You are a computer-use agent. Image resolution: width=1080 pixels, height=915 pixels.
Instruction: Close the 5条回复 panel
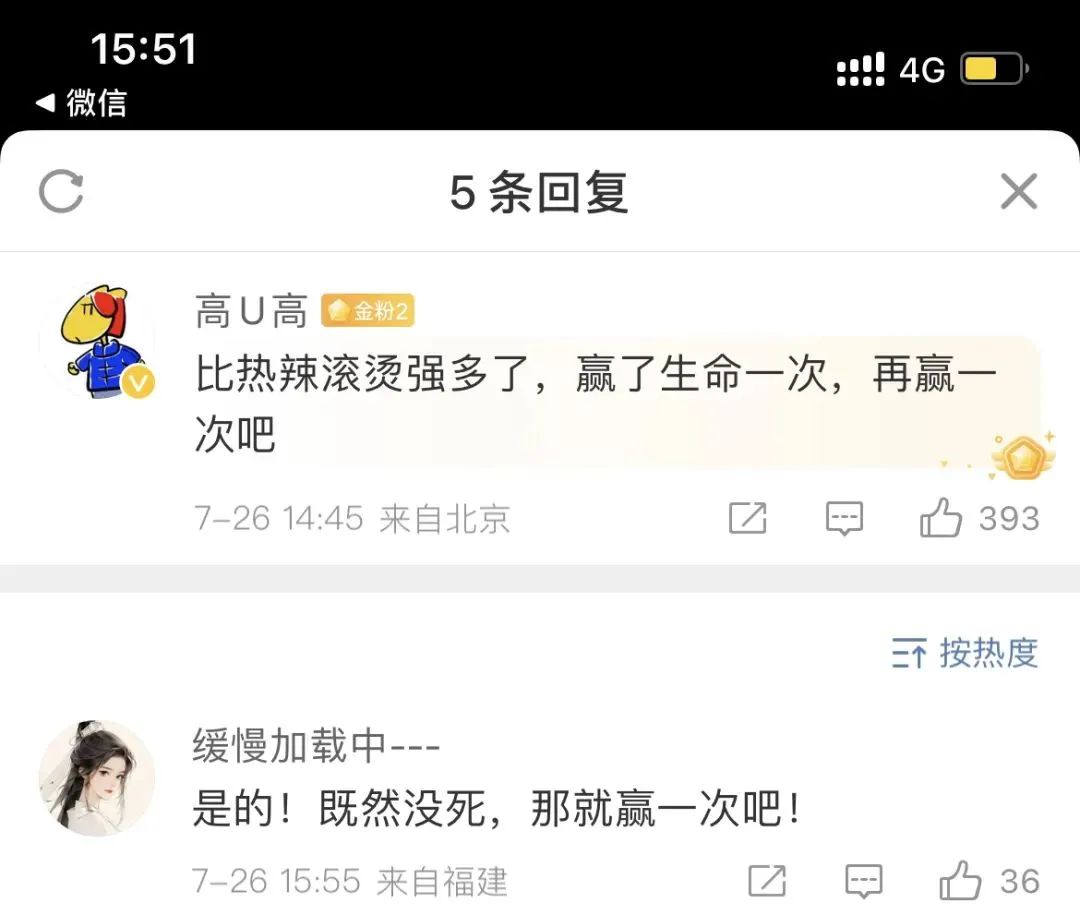(1019, 191)
